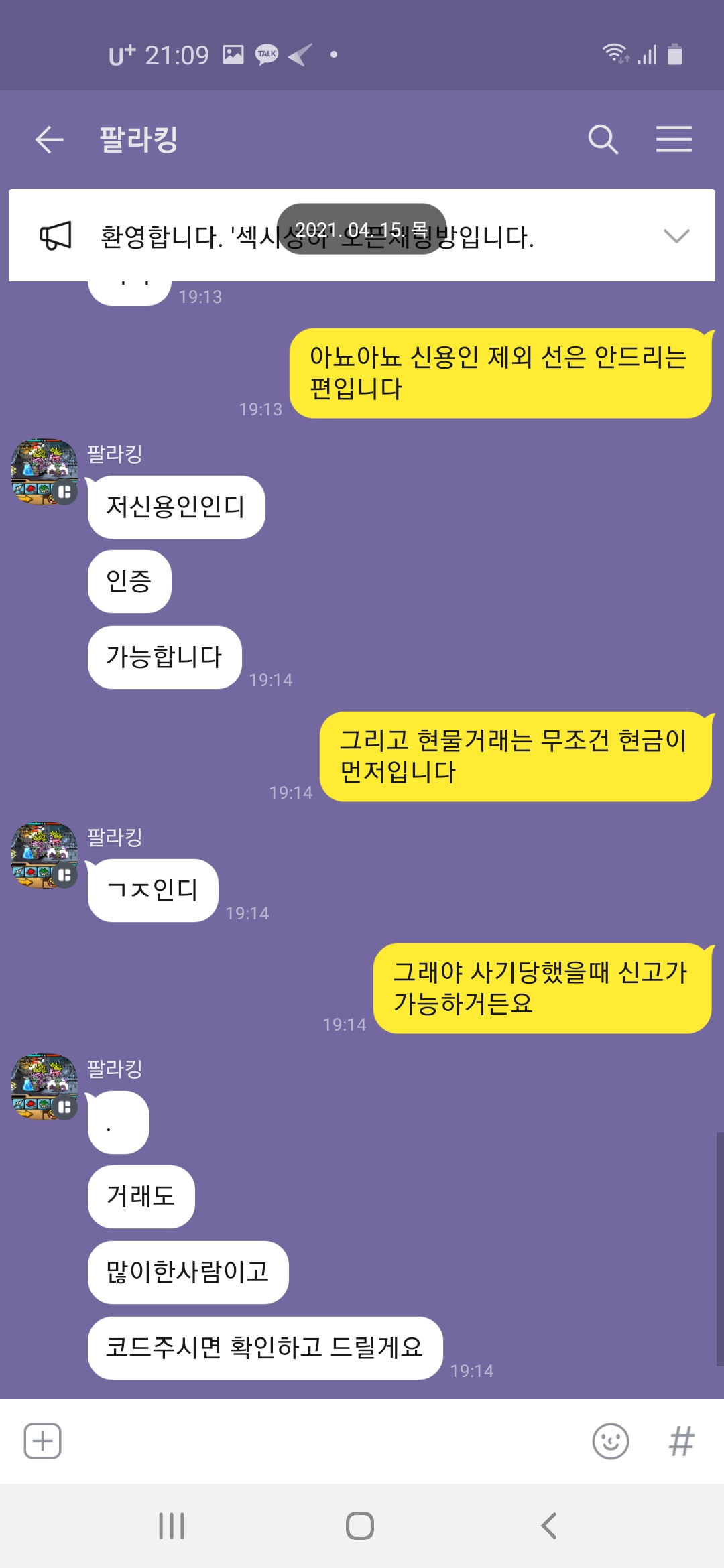This screenshot has height=1568, width=724.
Task: View 팔라킹's profile above 저신용인인디
Action: tap(44, 472)
